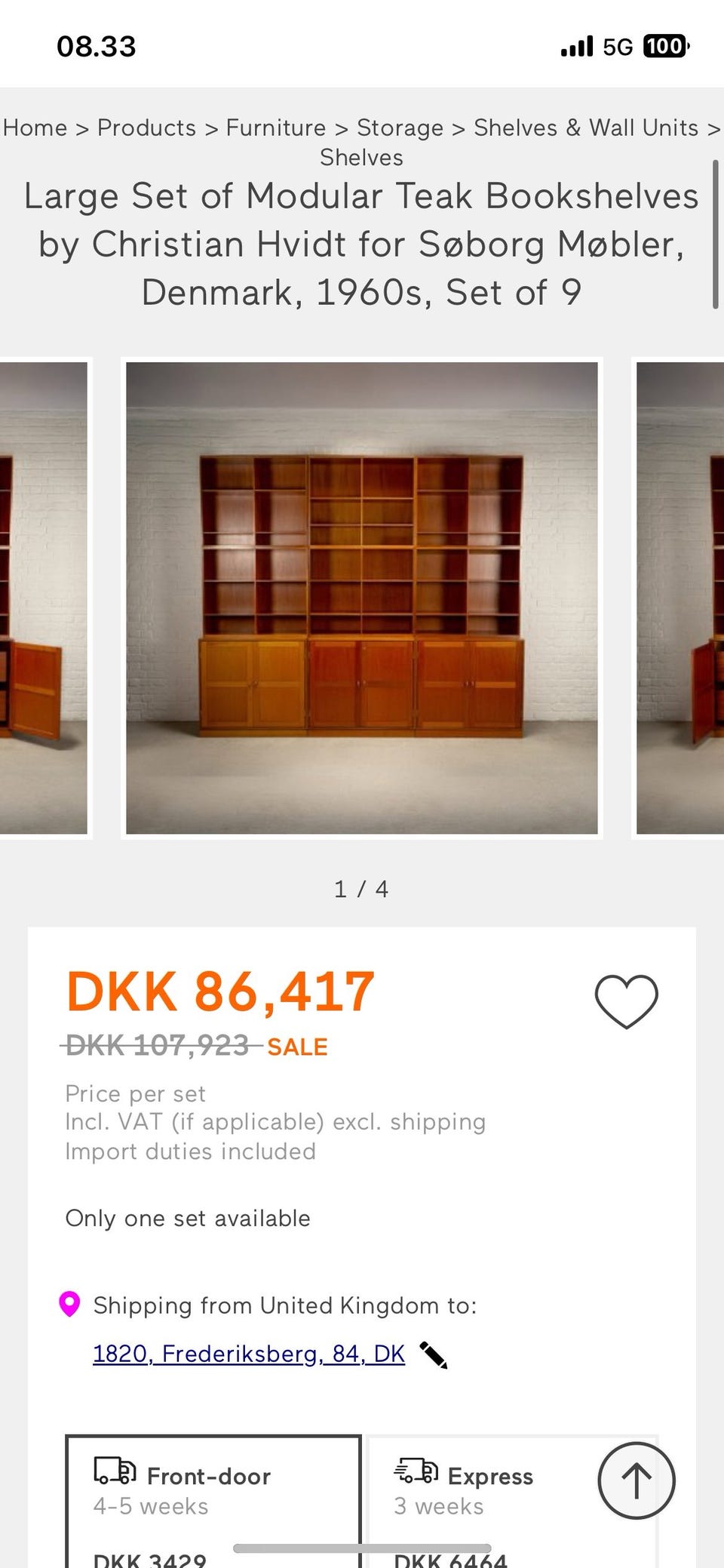
Task: Open the Home breadcrumb link
Action: pos(35,128)
